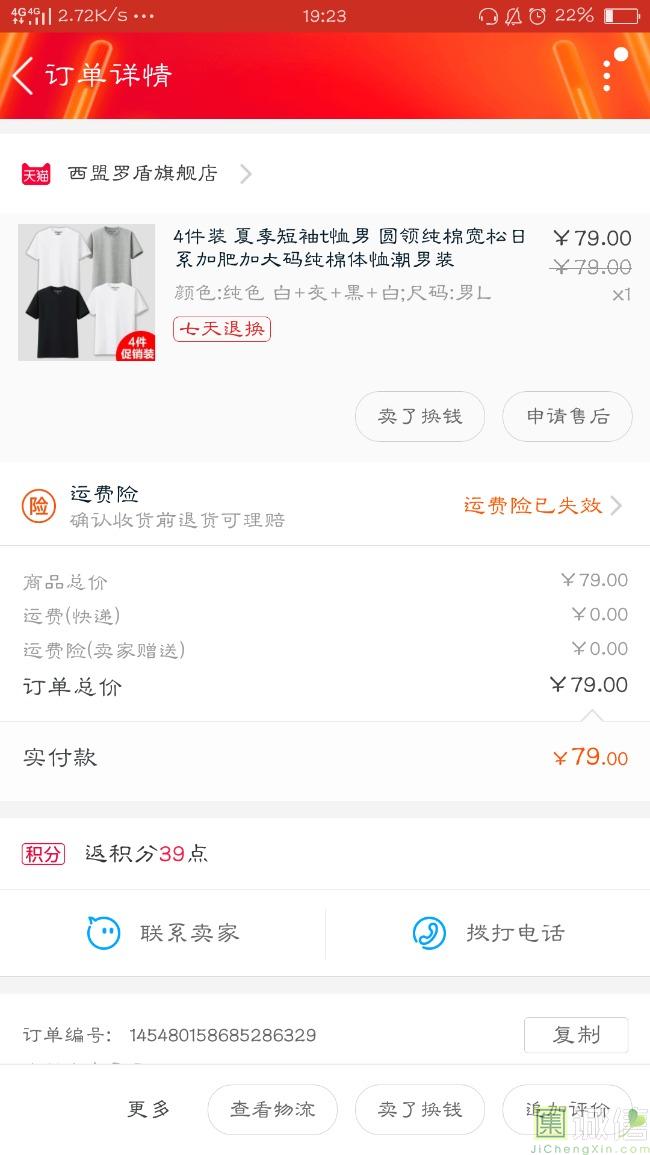Image resolution: width=650 pixels, height=1155 pixels.
Task: Open the 4件装 T-shirt product image
Action: 87,292
